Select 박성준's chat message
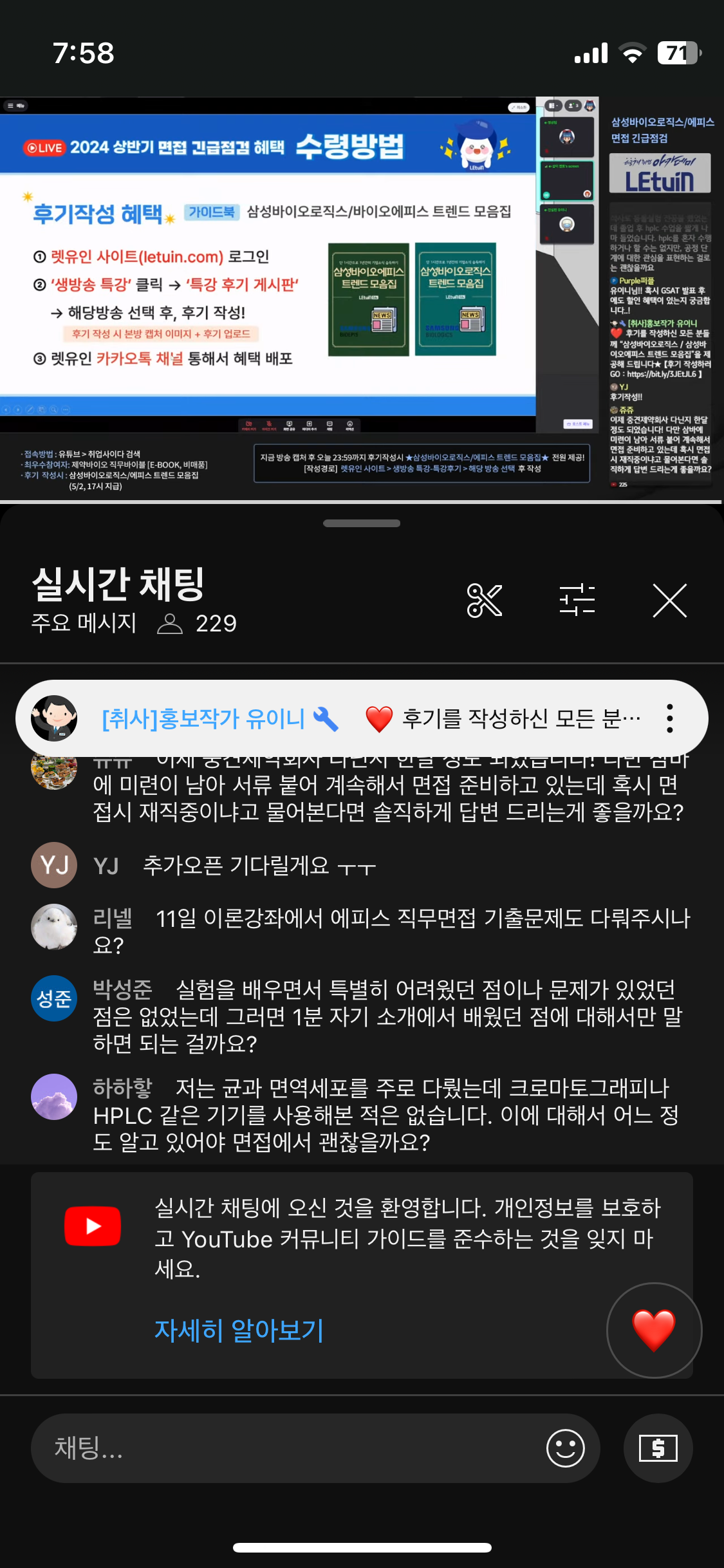 pos(386,1016)
